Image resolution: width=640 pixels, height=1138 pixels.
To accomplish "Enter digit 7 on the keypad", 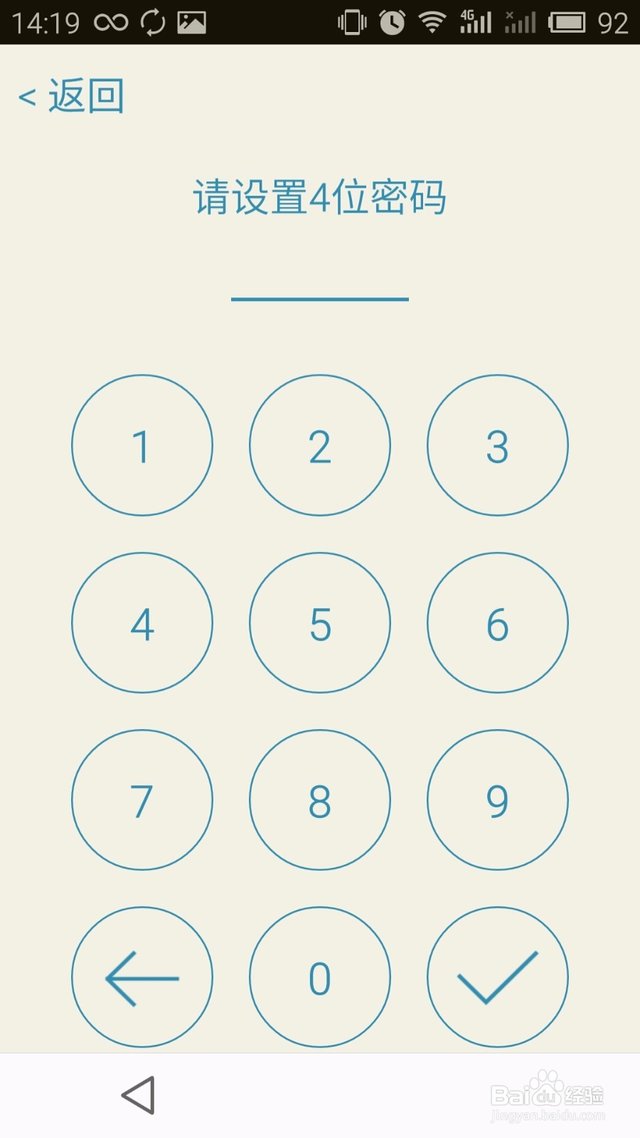I will [x=142, y=800].
